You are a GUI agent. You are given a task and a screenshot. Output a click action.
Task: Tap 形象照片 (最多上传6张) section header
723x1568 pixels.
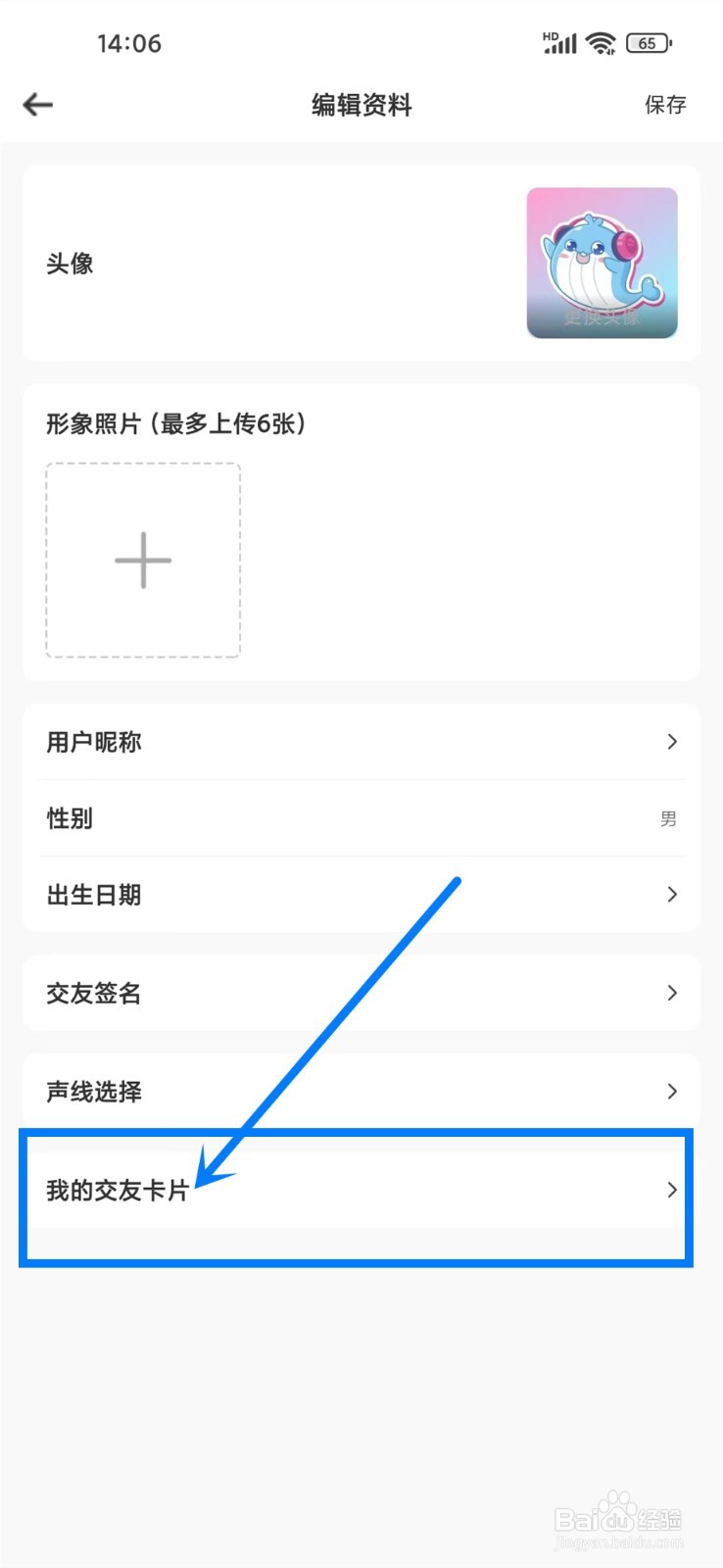click(174, 423)
